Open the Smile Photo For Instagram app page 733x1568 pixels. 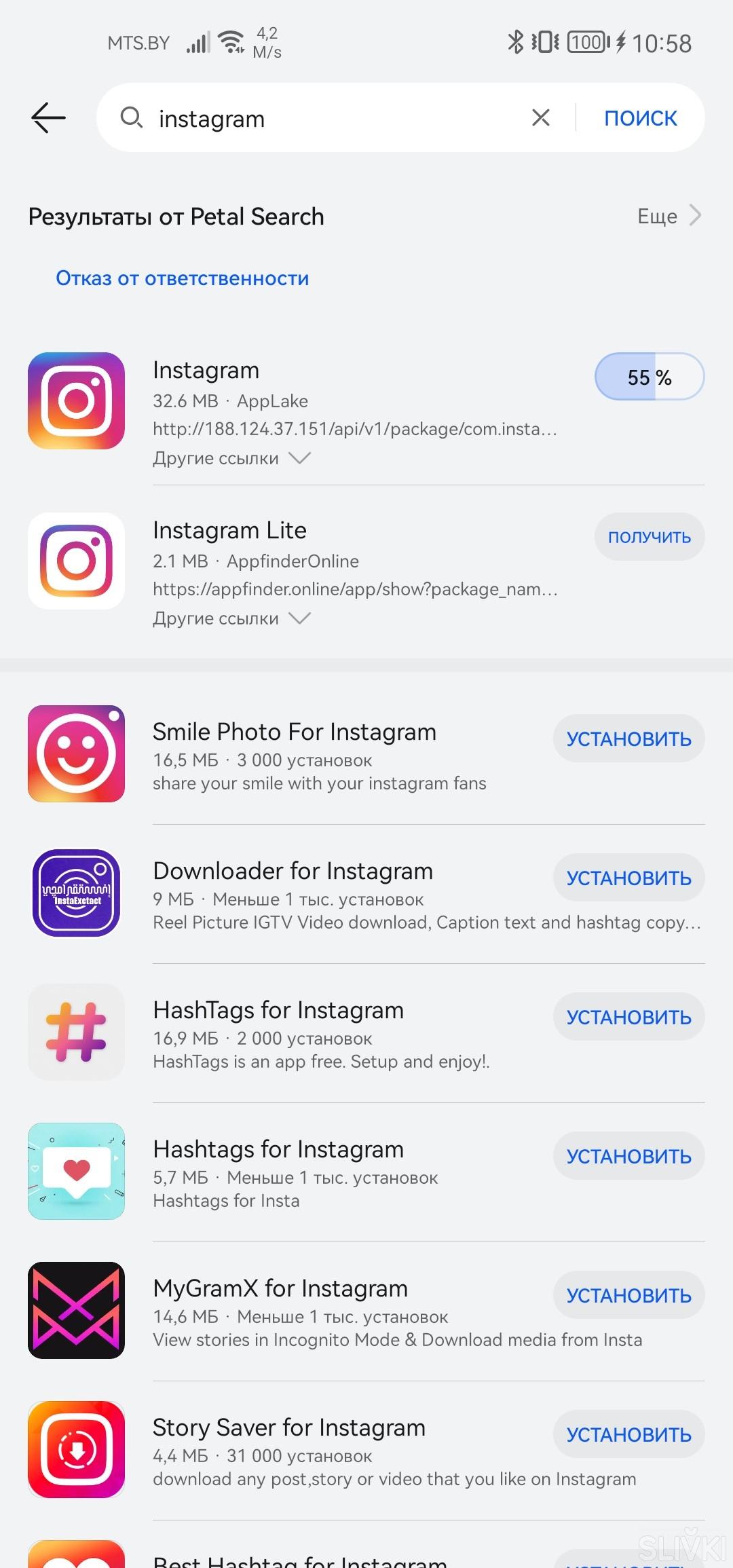[x=294, y=732]
